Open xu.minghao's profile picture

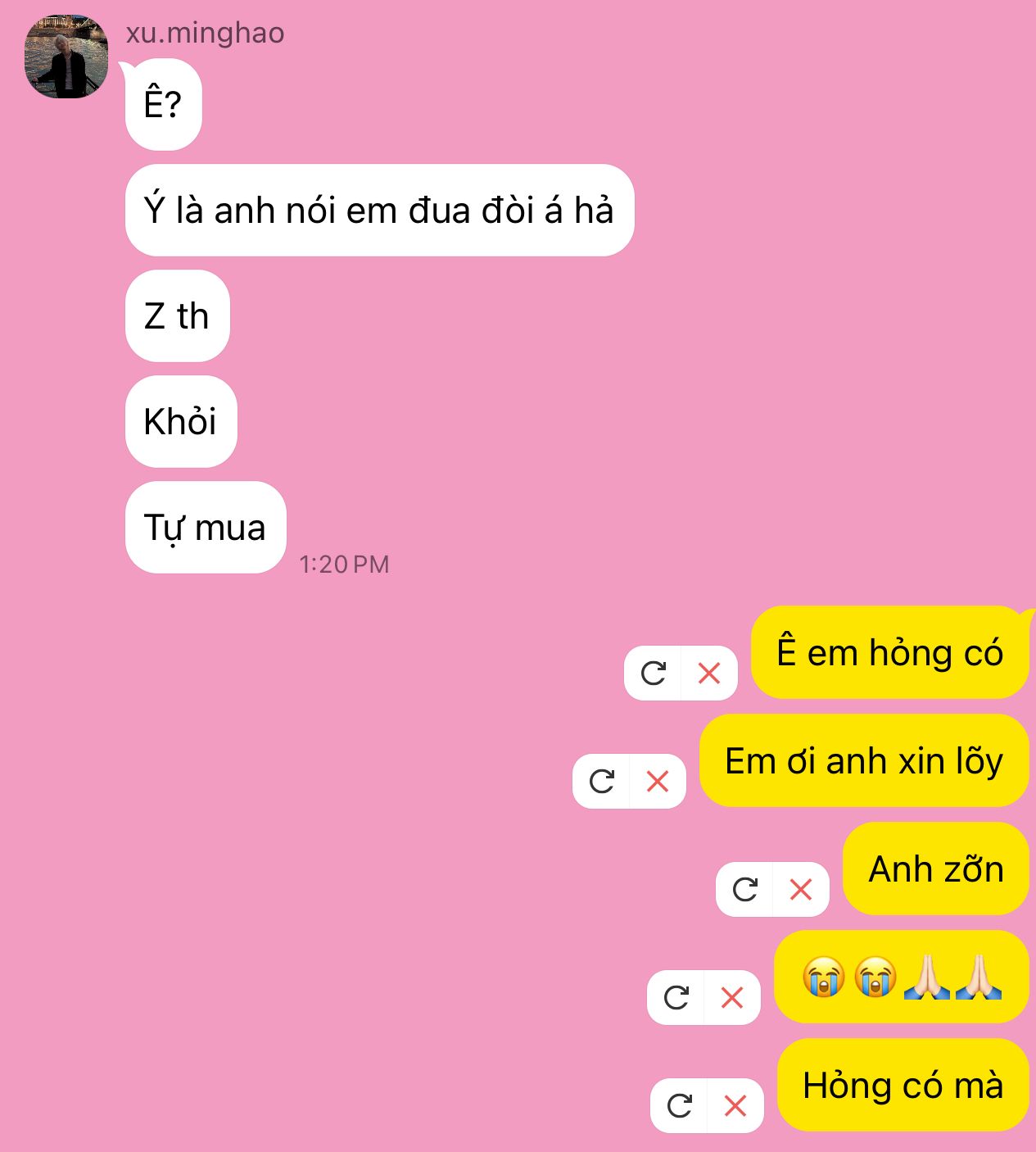tap(66, 57)
